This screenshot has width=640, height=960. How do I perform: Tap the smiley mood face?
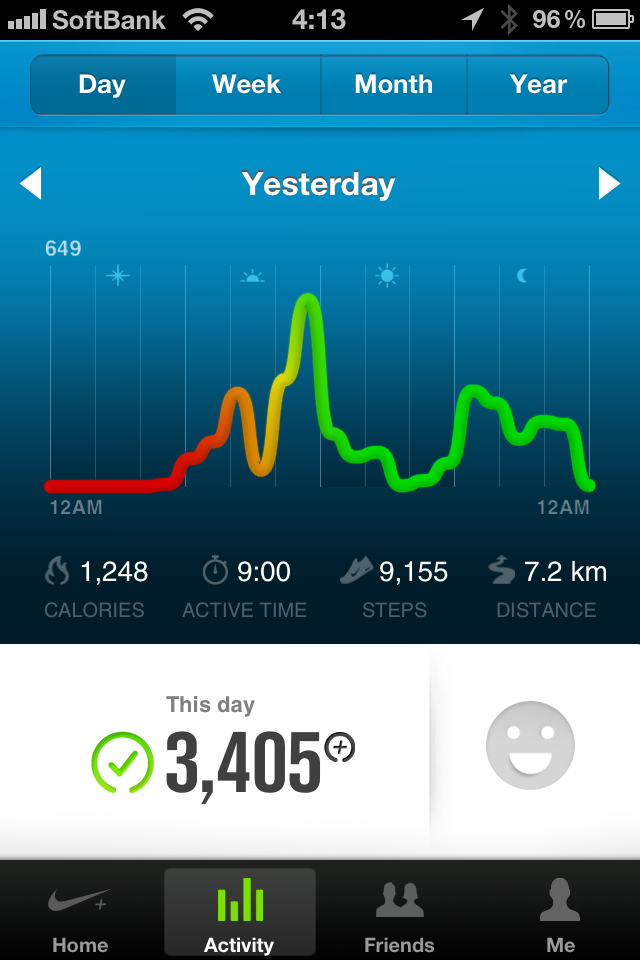click(x=530, y=745)
